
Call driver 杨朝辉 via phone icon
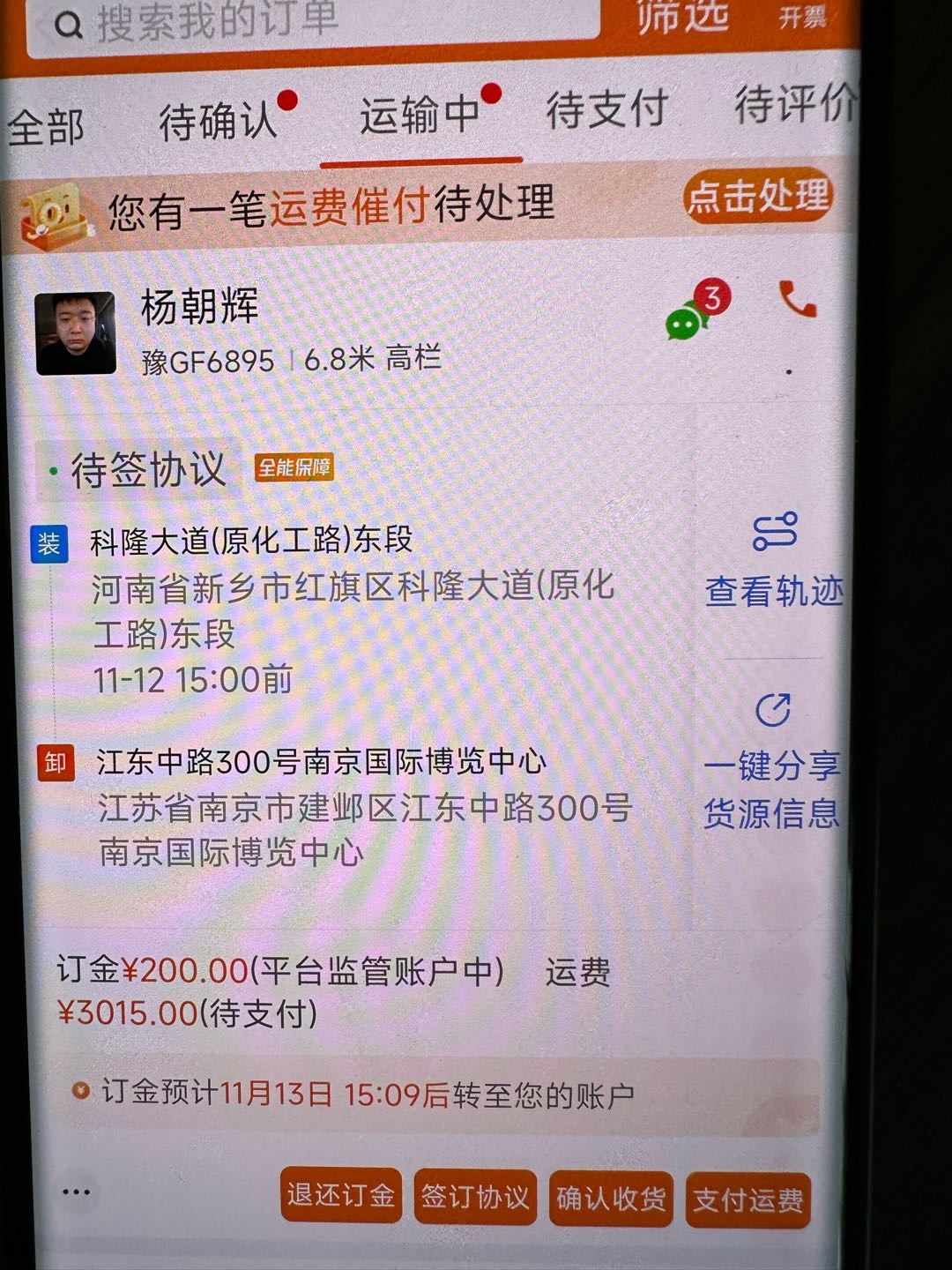click(798, 301)
